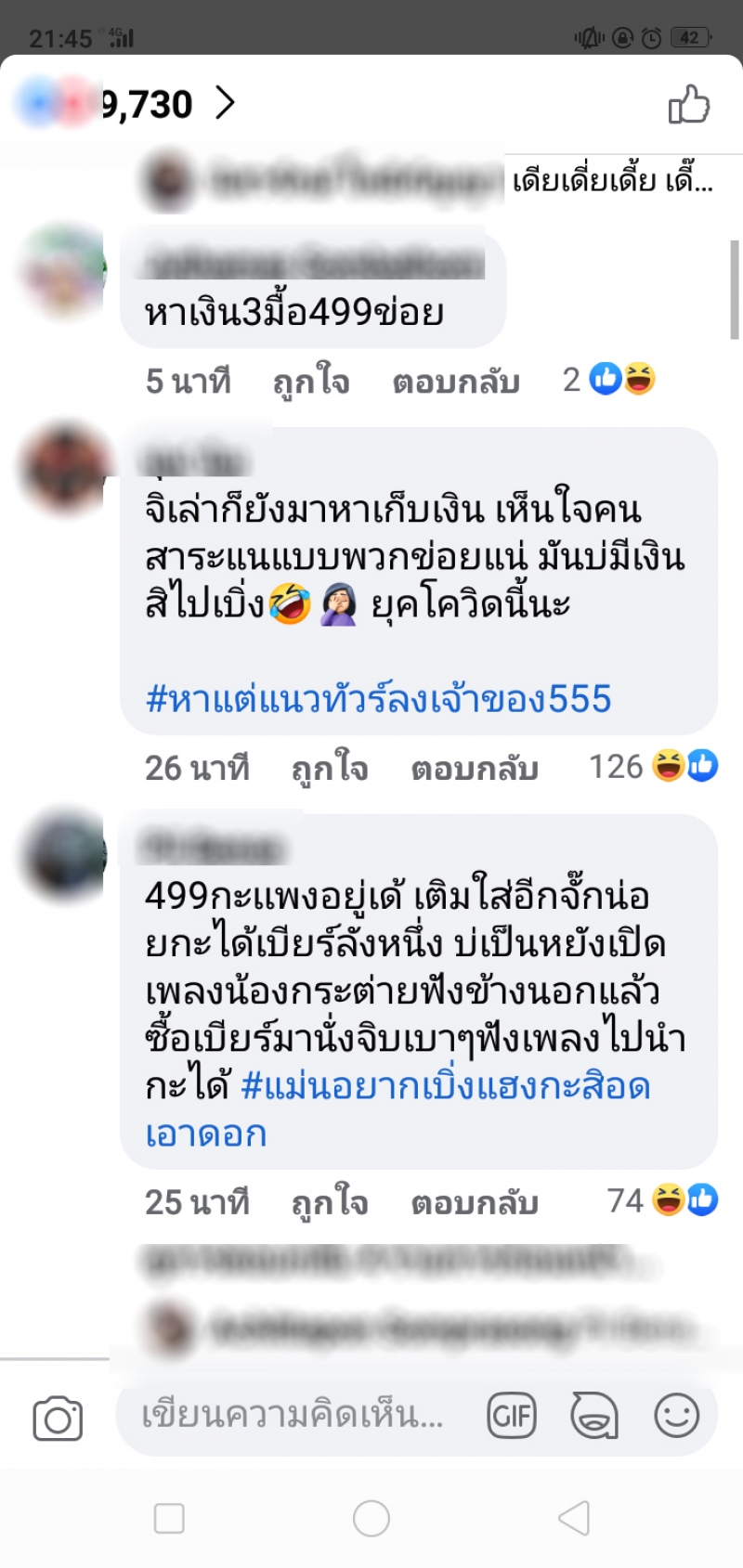Open the emoji picker
This screenshot has width=743, height=1568.
point(676,1416)
